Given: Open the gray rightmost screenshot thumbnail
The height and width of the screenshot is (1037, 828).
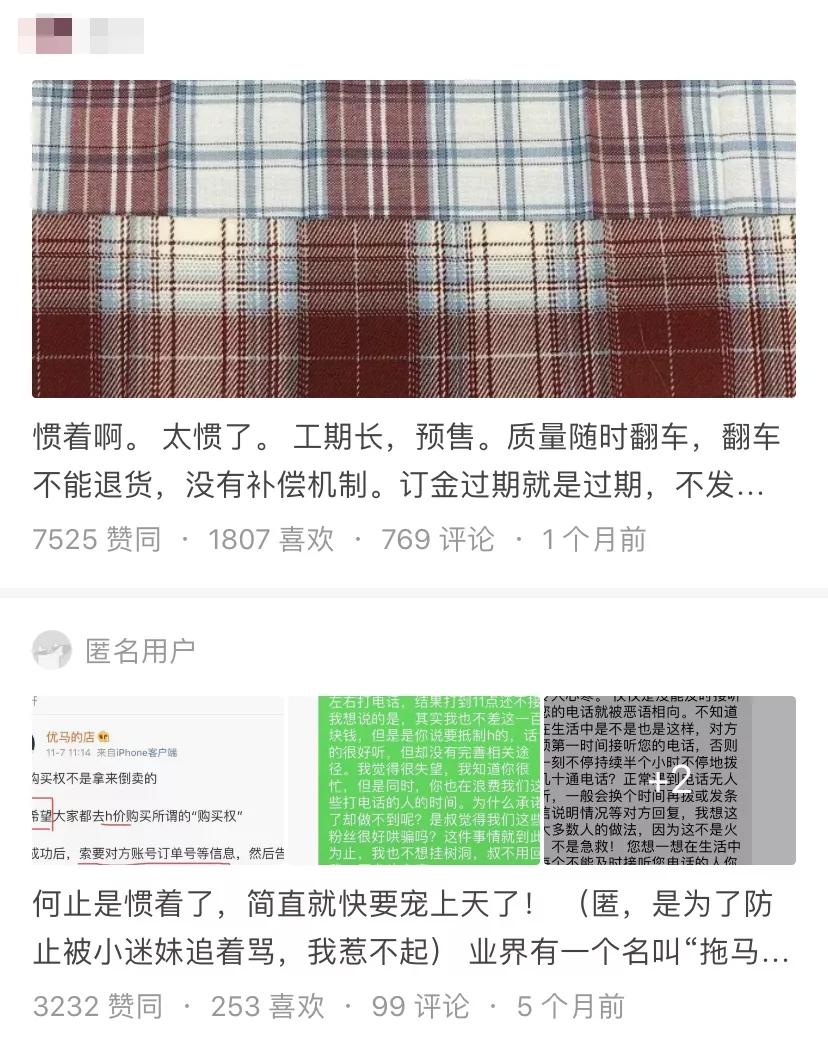Looking at the screenshot, I should [x=668, y=780].
